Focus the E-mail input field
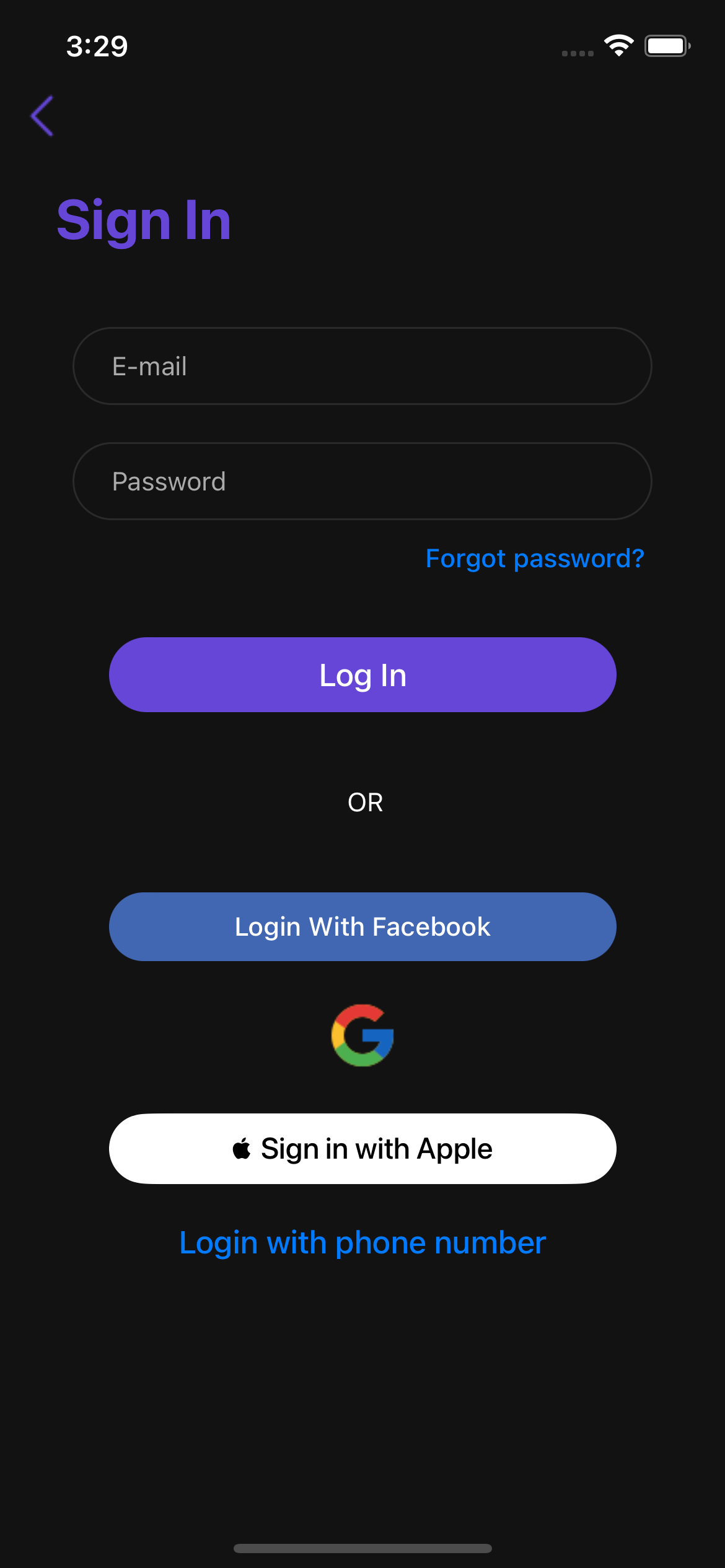The image size is (725, 1568). [362, 366]
